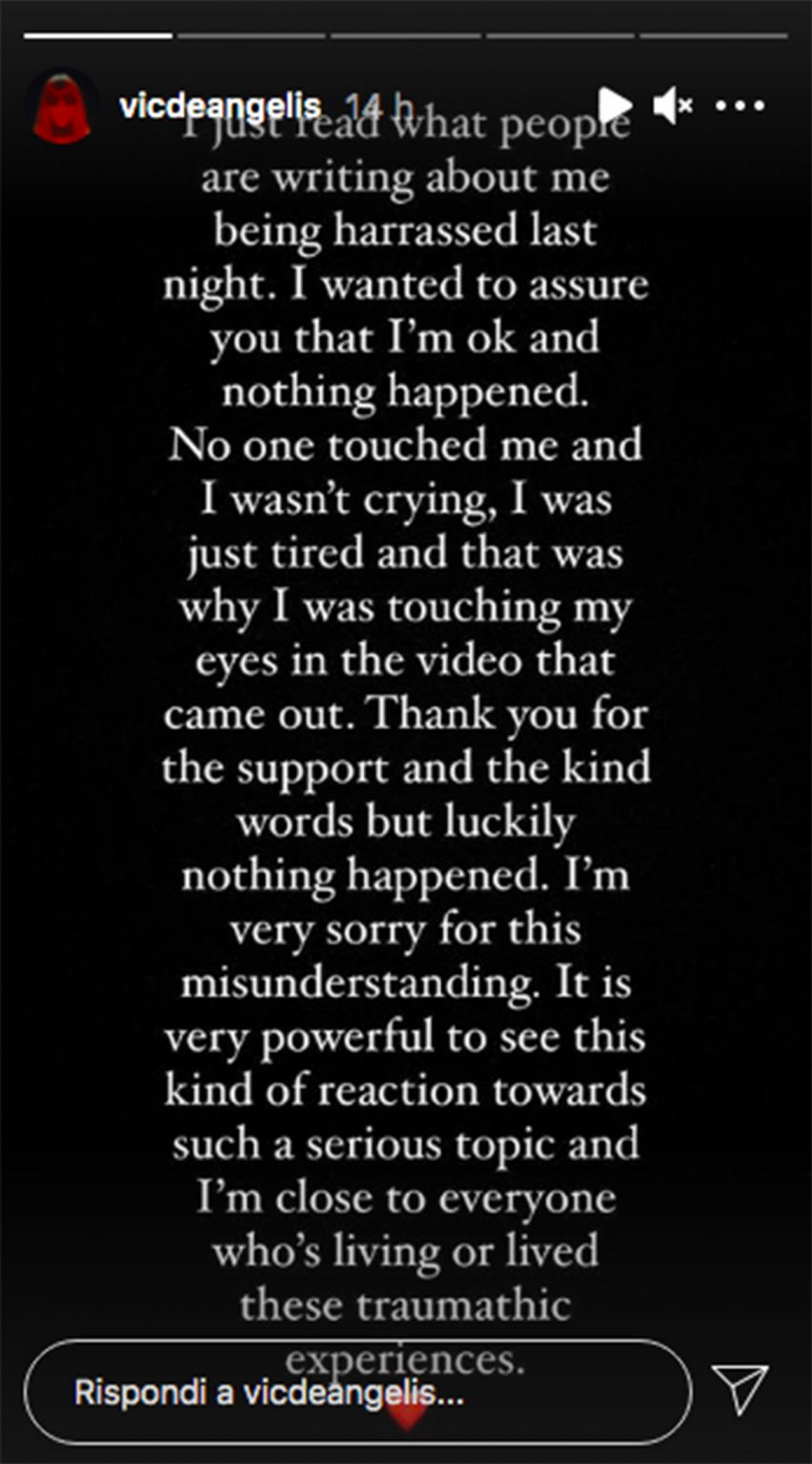The height and width of the screenshot is (1464, 812).
Task: Open the vicdeangelis username link
Action: (x=220, y=107)
